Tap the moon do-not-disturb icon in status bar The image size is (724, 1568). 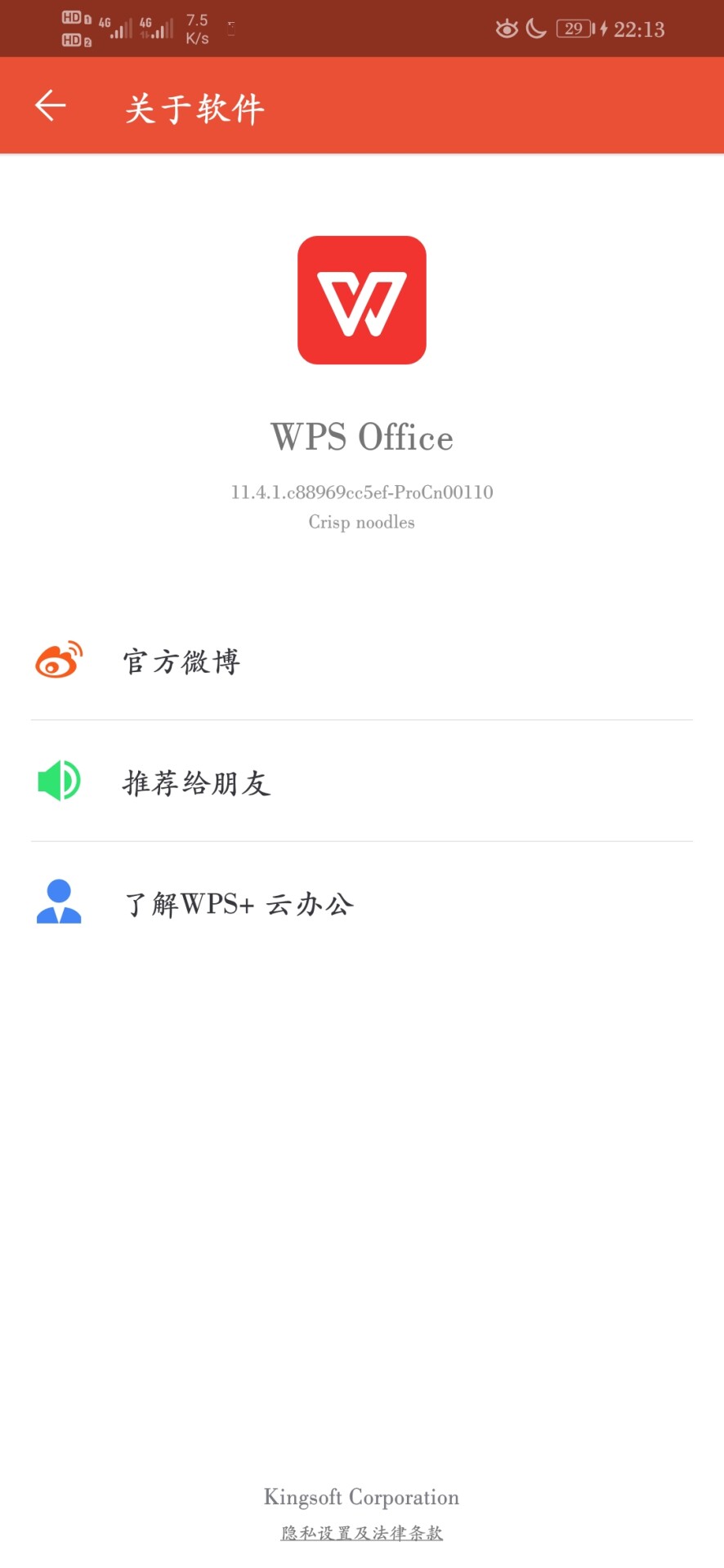pos(535,29)
